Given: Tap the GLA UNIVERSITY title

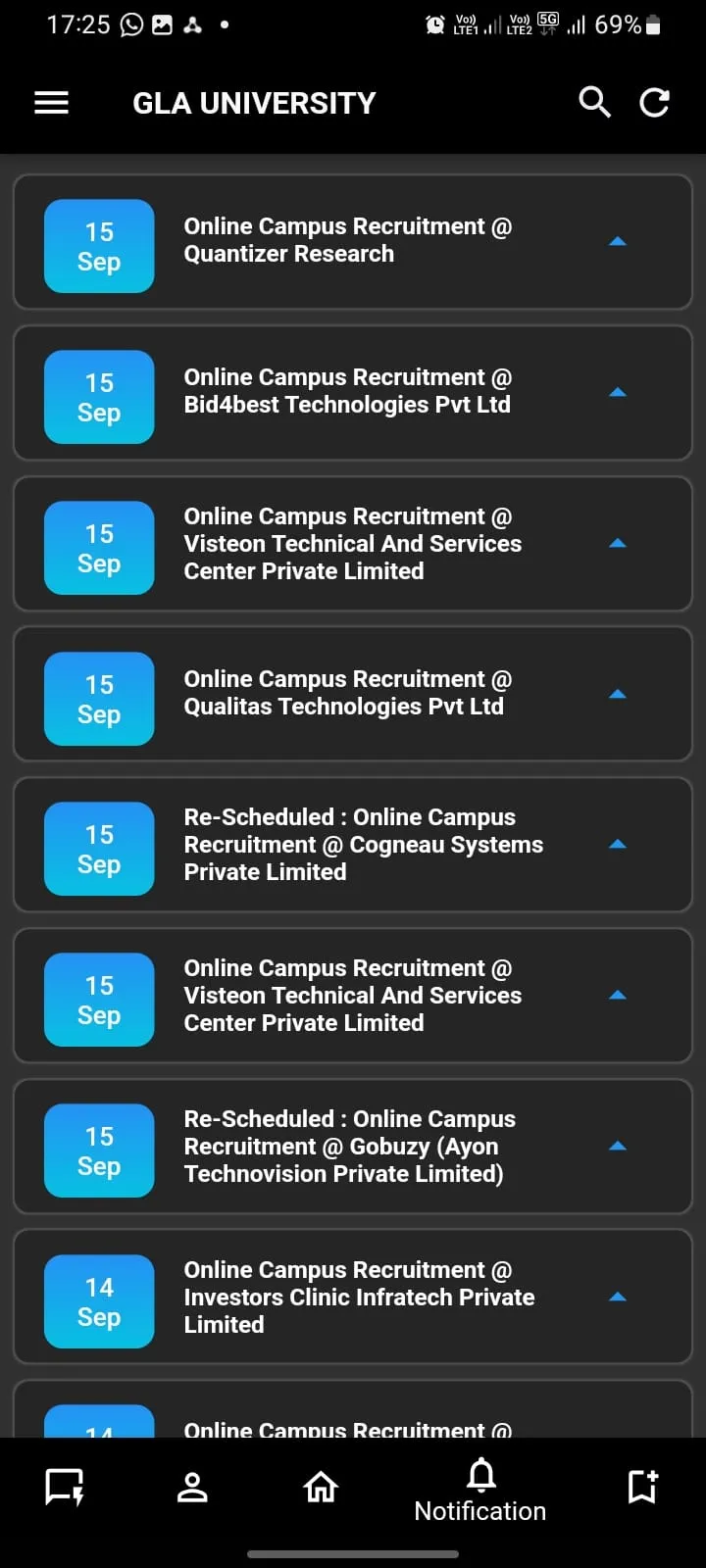Looking at the screenshot, I should point(253,102).
